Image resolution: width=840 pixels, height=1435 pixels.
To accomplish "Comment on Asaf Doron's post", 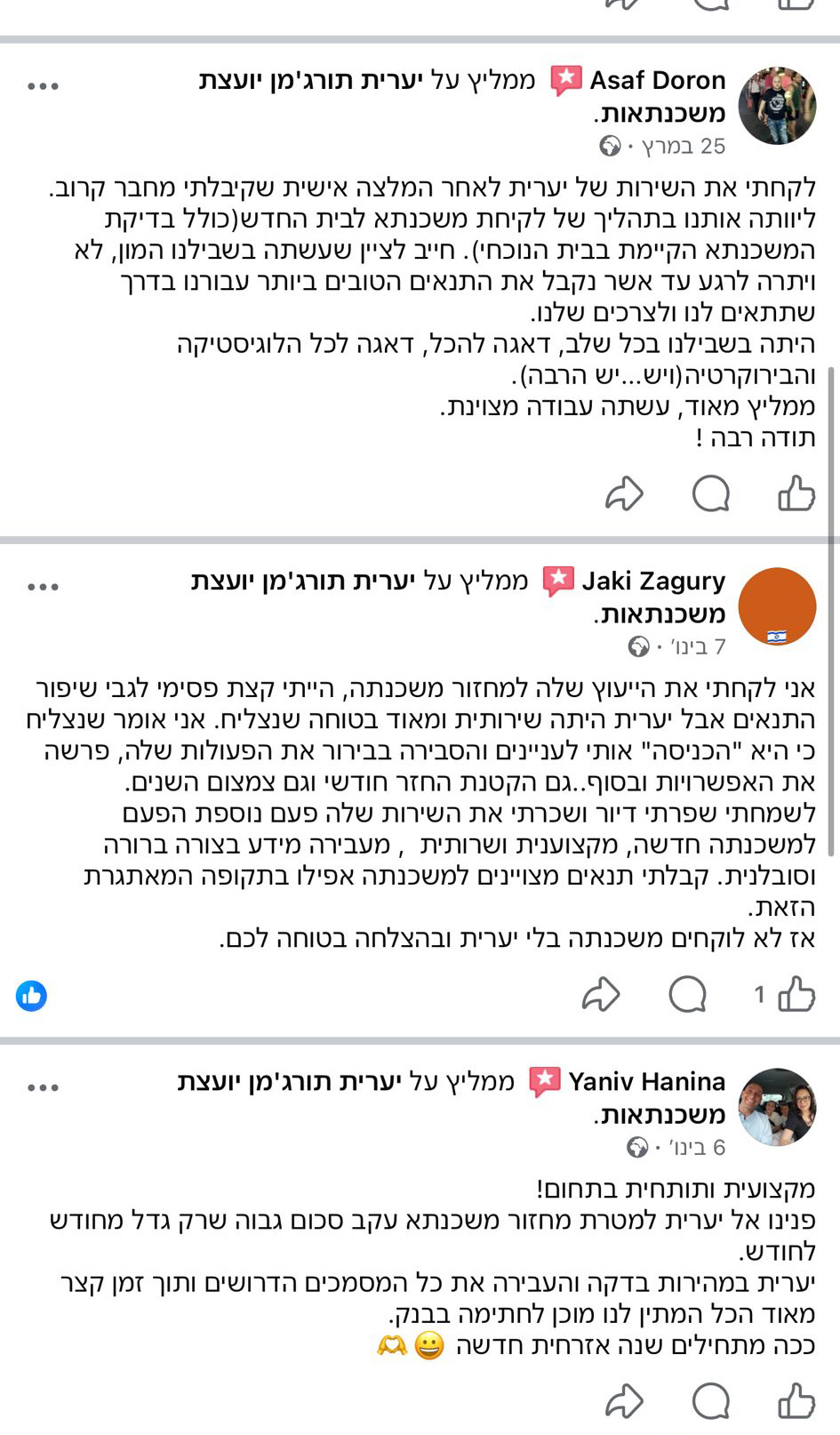I will click(711, 493).
